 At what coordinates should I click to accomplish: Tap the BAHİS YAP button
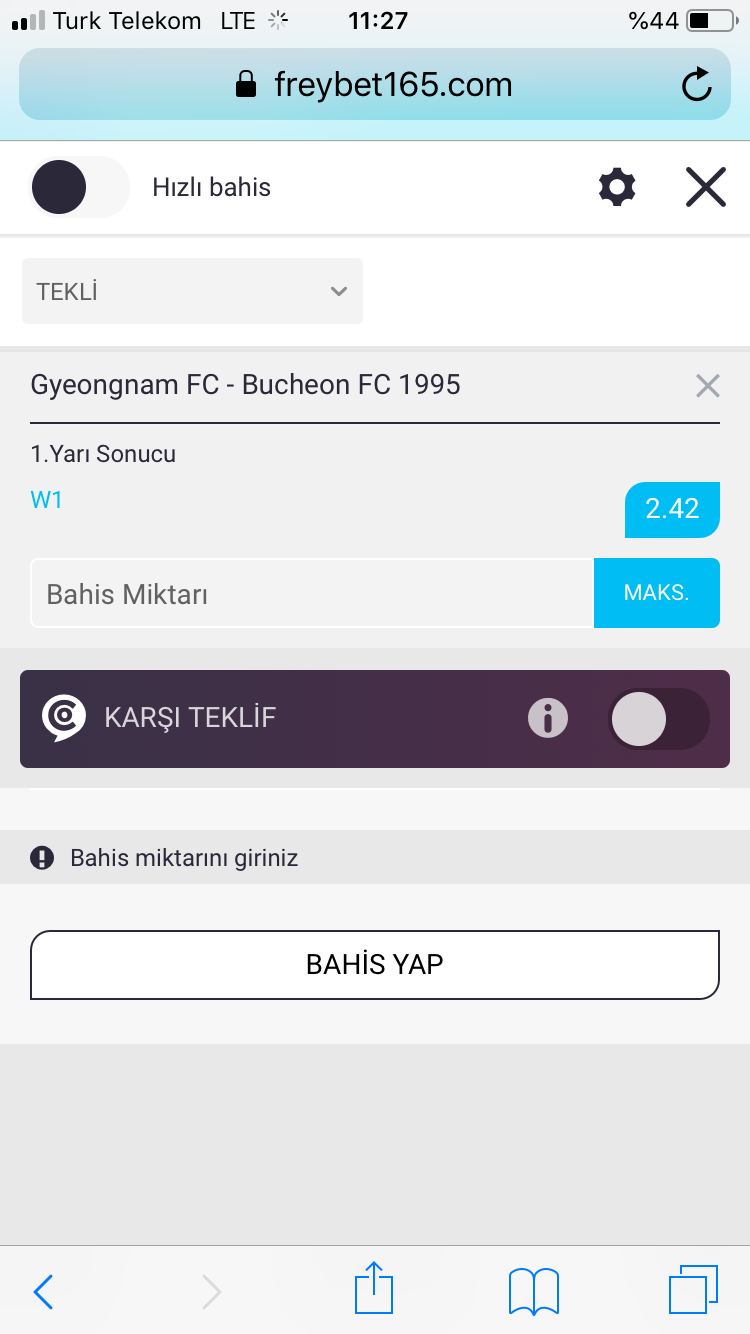[x=375, y=965]
